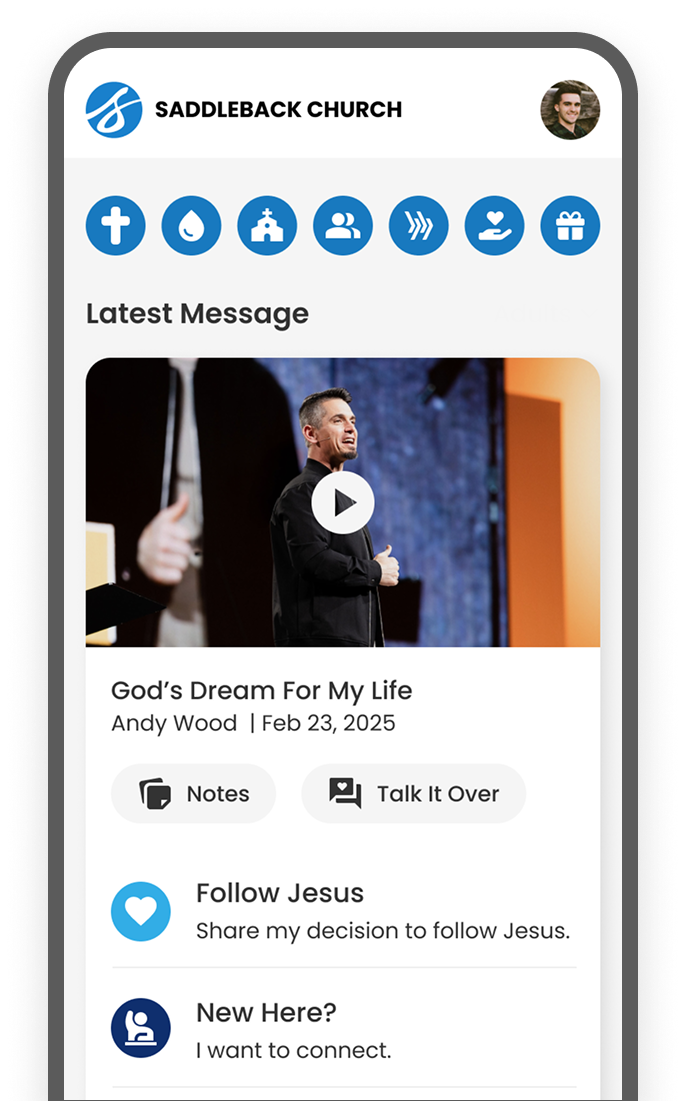The image size is (686, 1101).
Task: Open the gift box giving icon
Action: [570, 226]
